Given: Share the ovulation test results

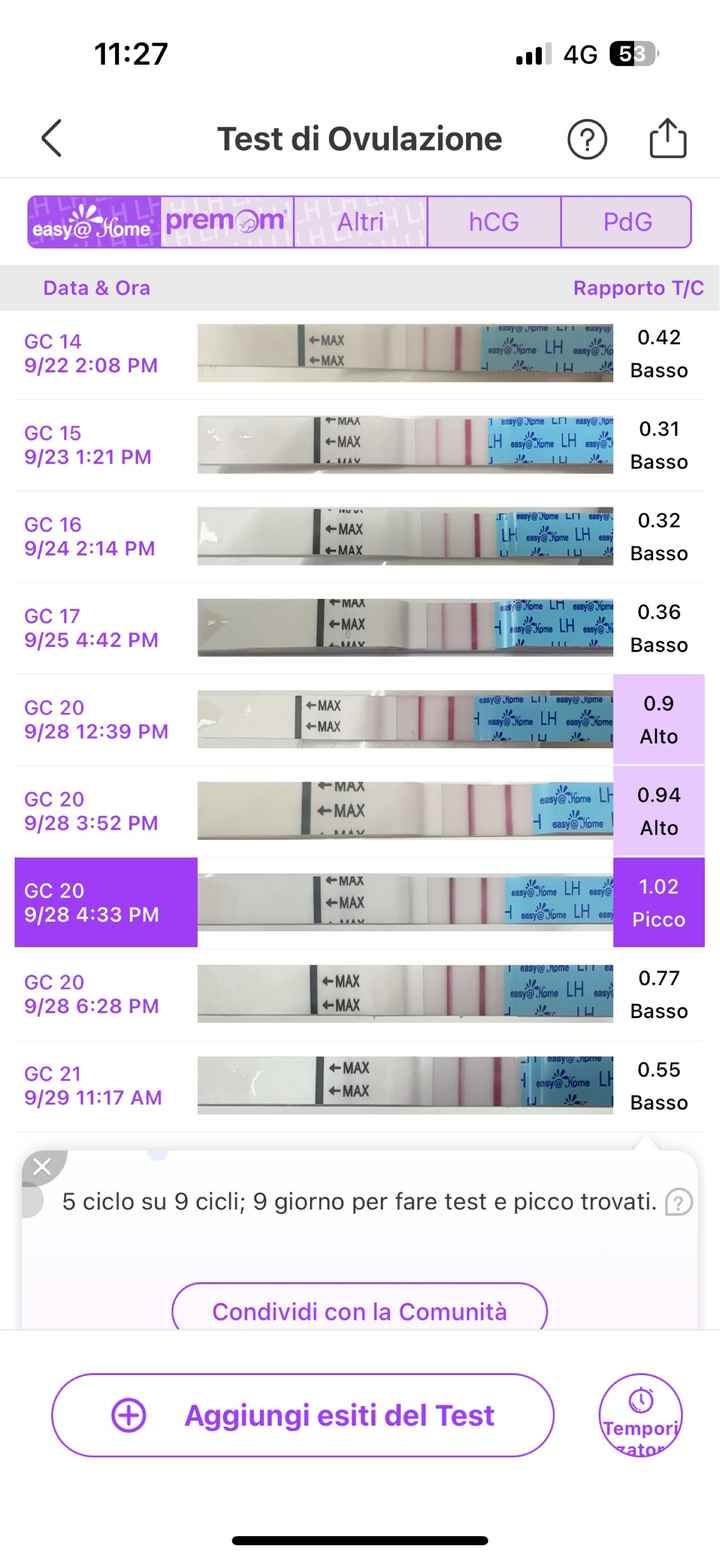Looking at the screenshot, I should 667,139.
